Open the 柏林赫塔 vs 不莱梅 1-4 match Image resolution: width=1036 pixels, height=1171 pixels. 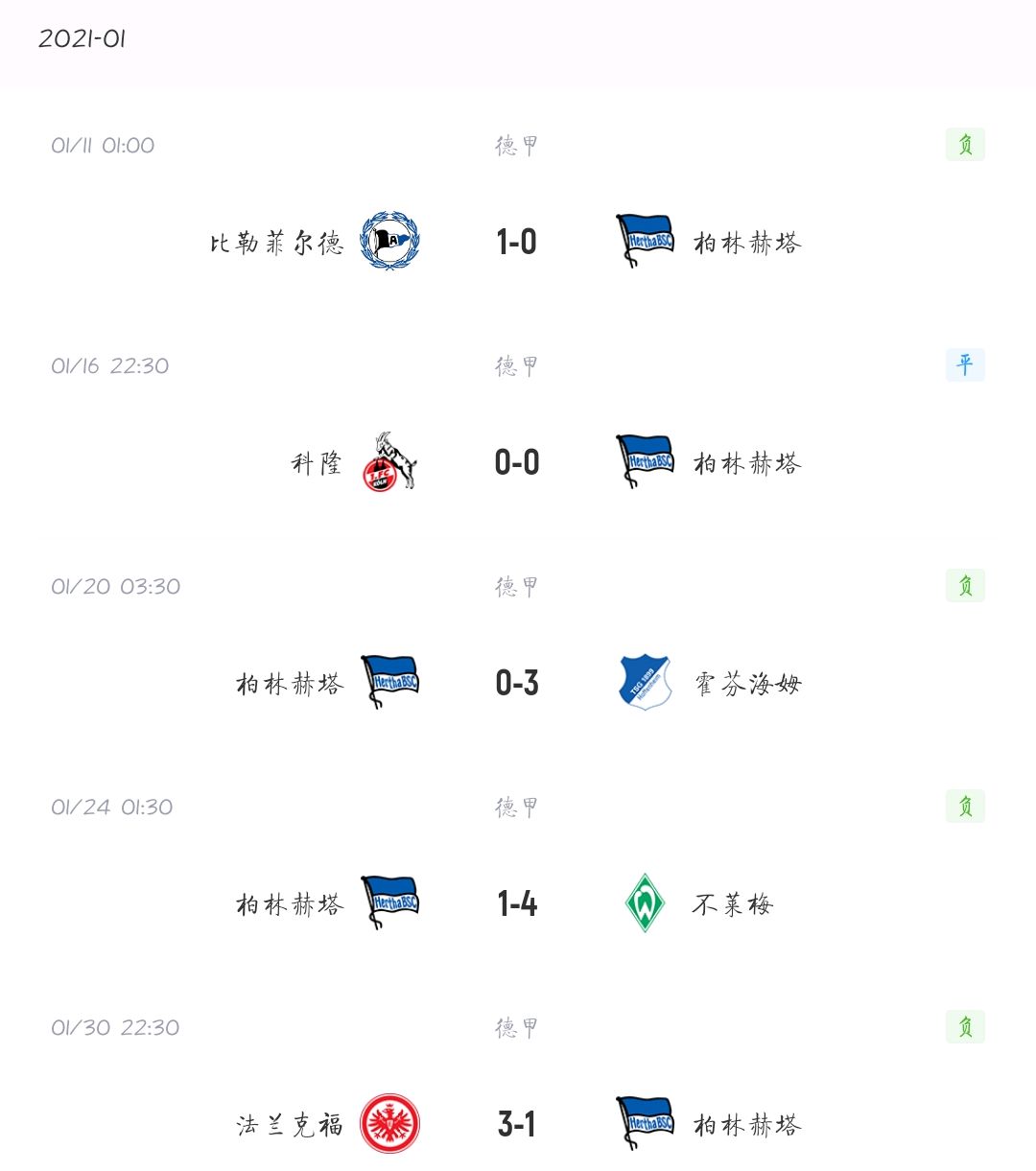[516, 903]
